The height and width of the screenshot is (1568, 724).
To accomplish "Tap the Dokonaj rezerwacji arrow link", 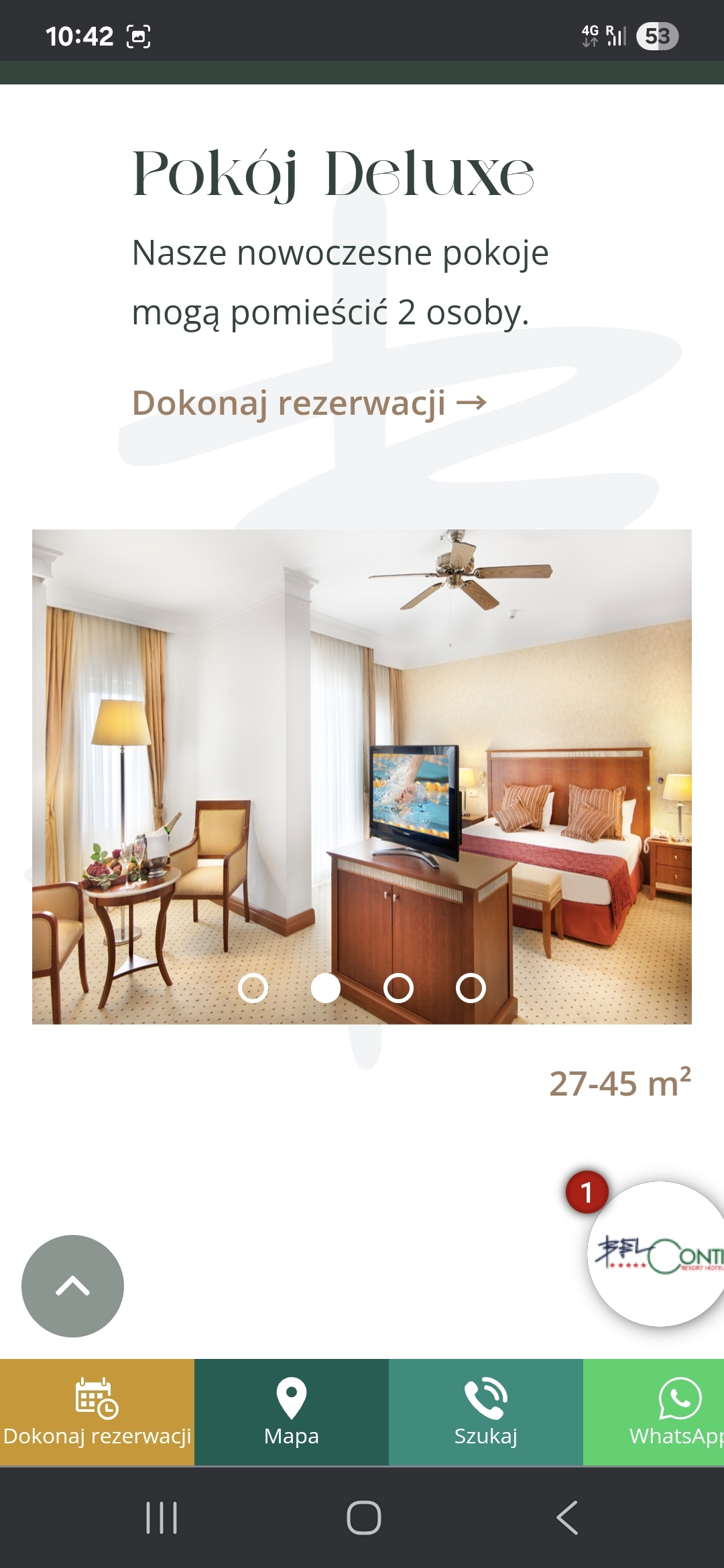I will pos(309,403).
